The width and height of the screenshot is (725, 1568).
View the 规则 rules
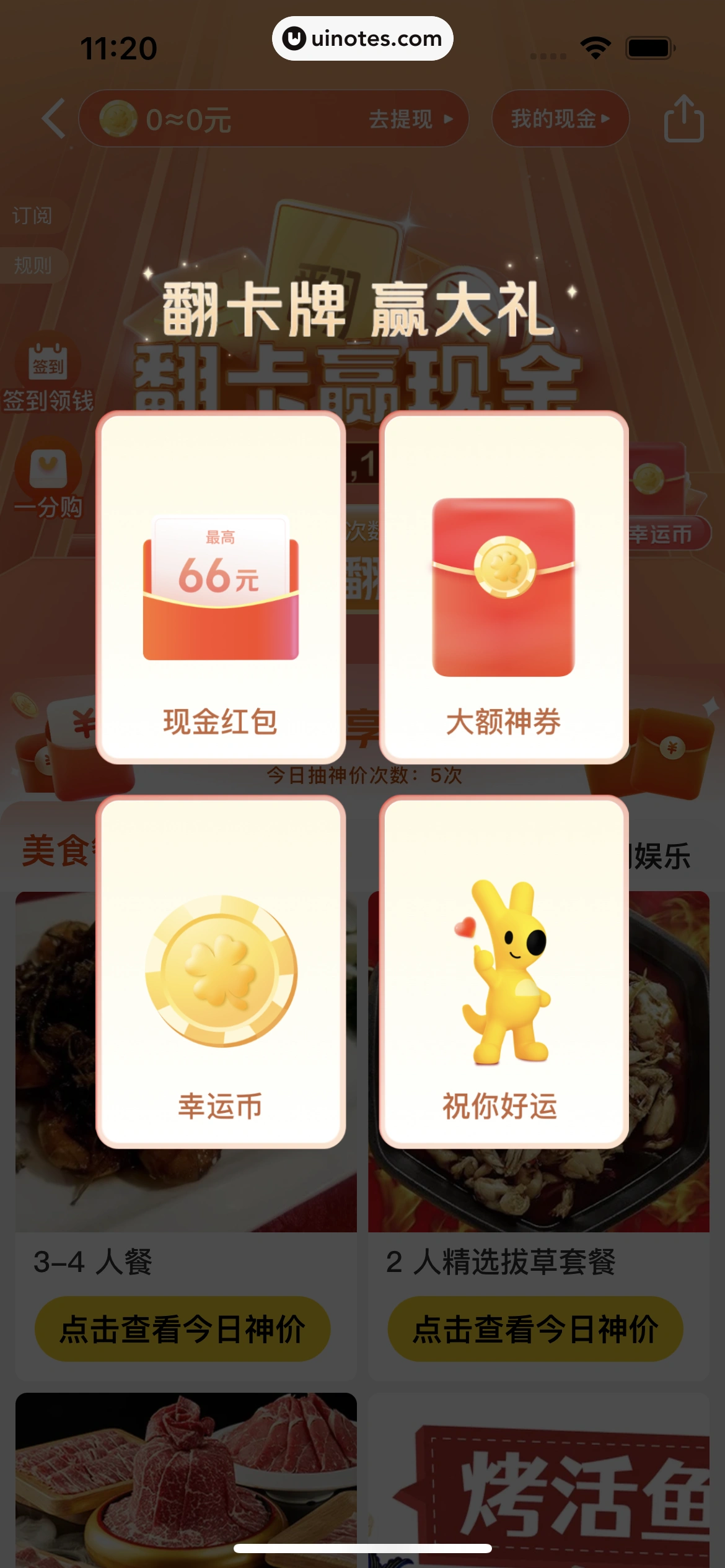[x=32, y=266]
